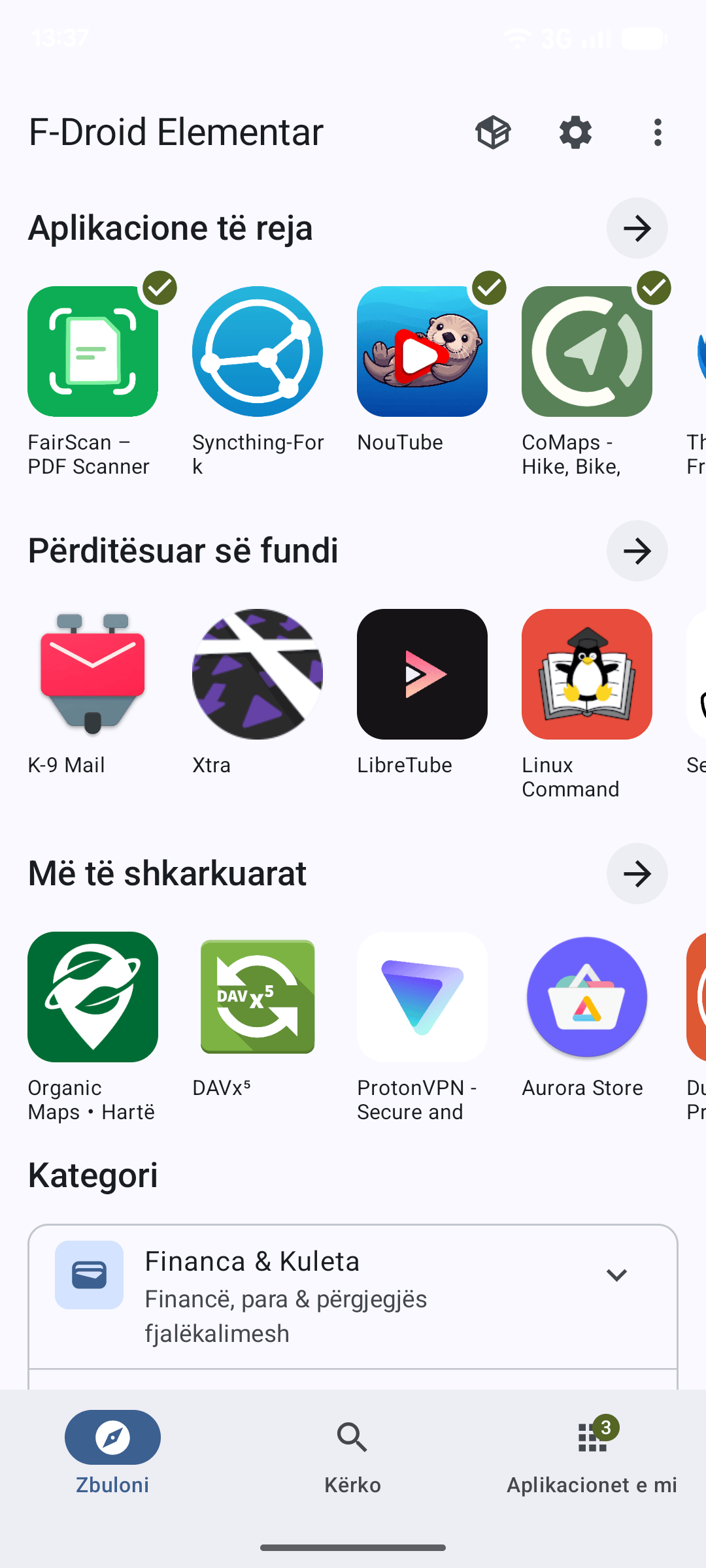Show all Aplikacione të reja via arrow
Image resolution: width=706 pixels, height=1568 pixels.
point(637,228)
